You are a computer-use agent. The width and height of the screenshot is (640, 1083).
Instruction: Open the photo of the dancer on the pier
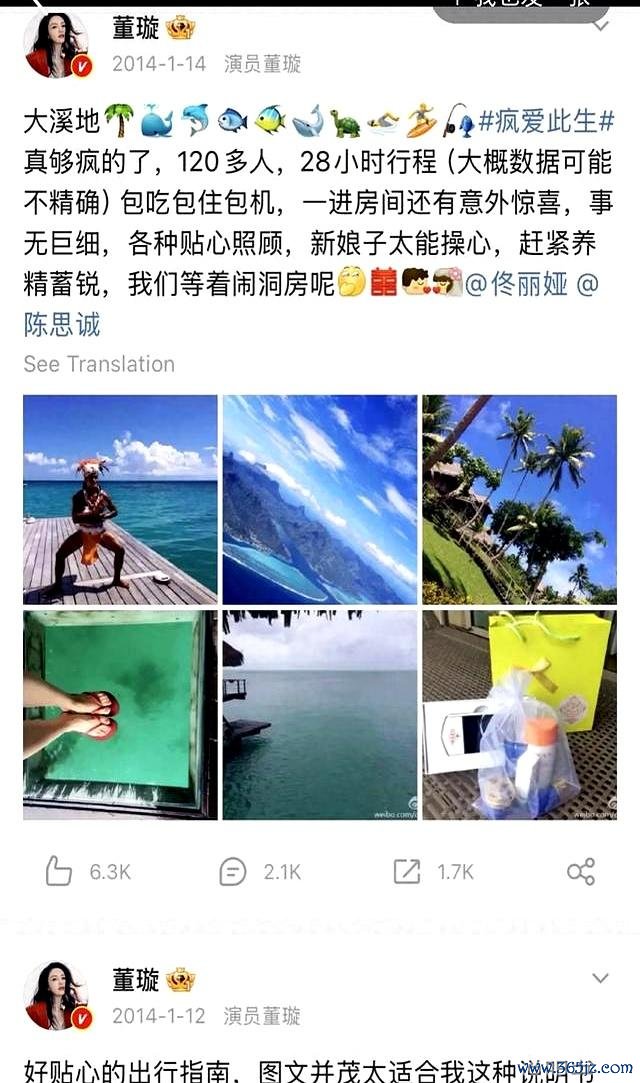120,499
